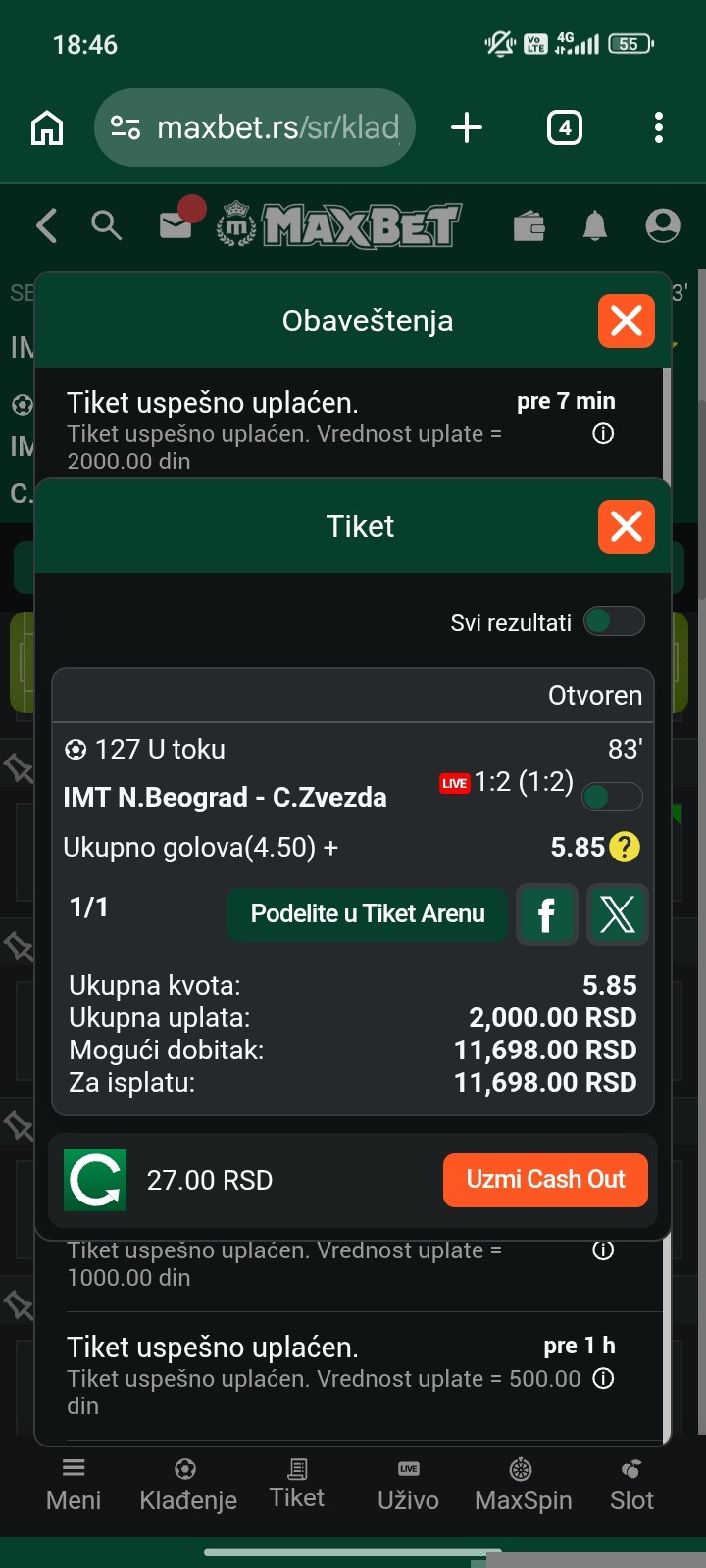Refresh the cash out amount

95,1179
